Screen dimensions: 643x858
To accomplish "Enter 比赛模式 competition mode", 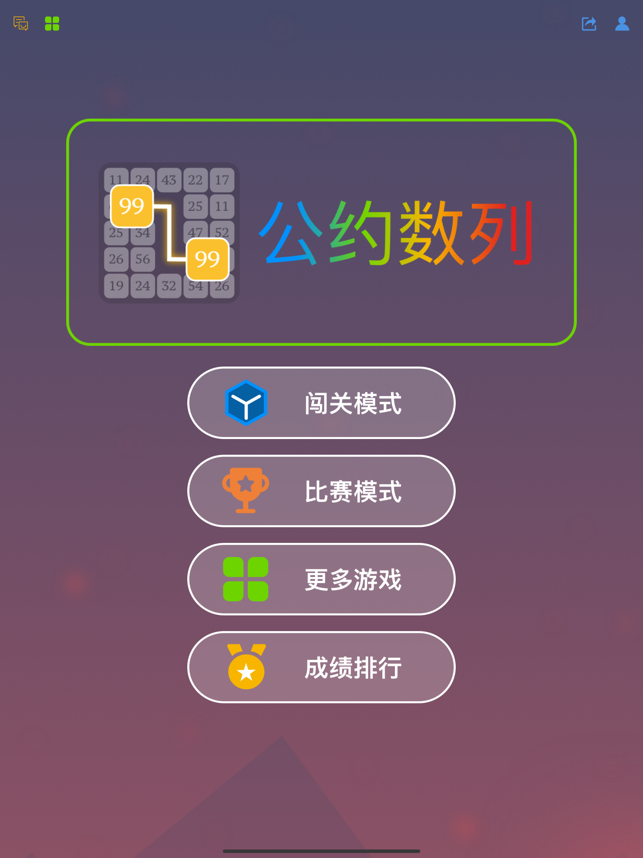I will click(321, 491).
